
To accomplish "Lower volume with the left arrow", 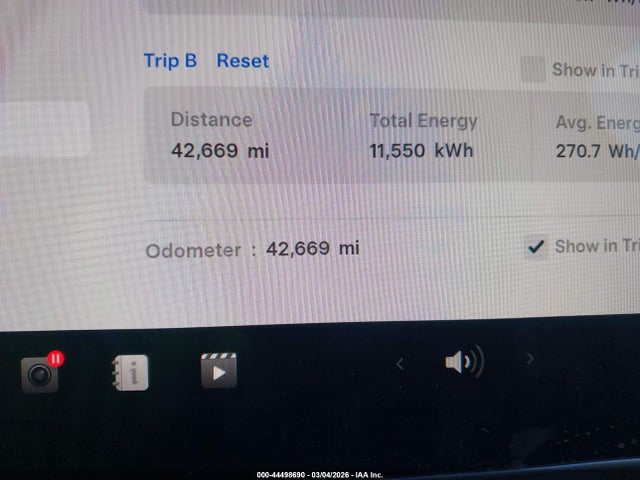I will [400, 364].
